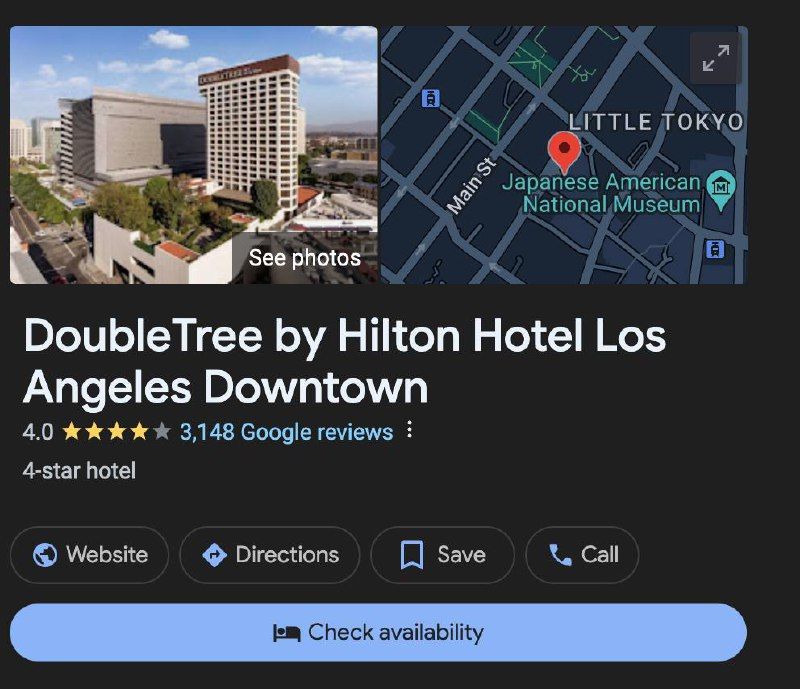Read the 3,148 Google reviews
The image size is (800, 689).
[x=286, y=432]
